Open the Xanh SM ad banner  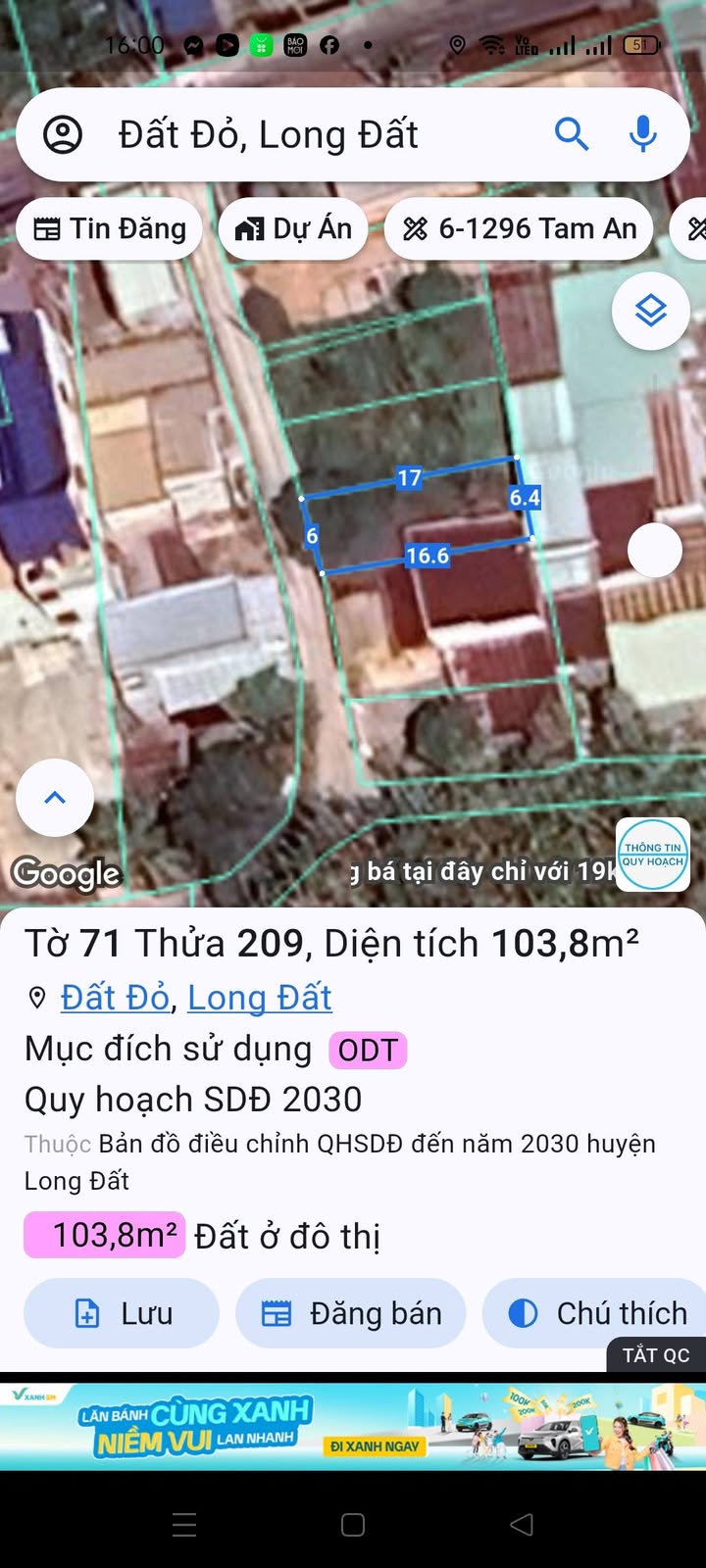353,1427
